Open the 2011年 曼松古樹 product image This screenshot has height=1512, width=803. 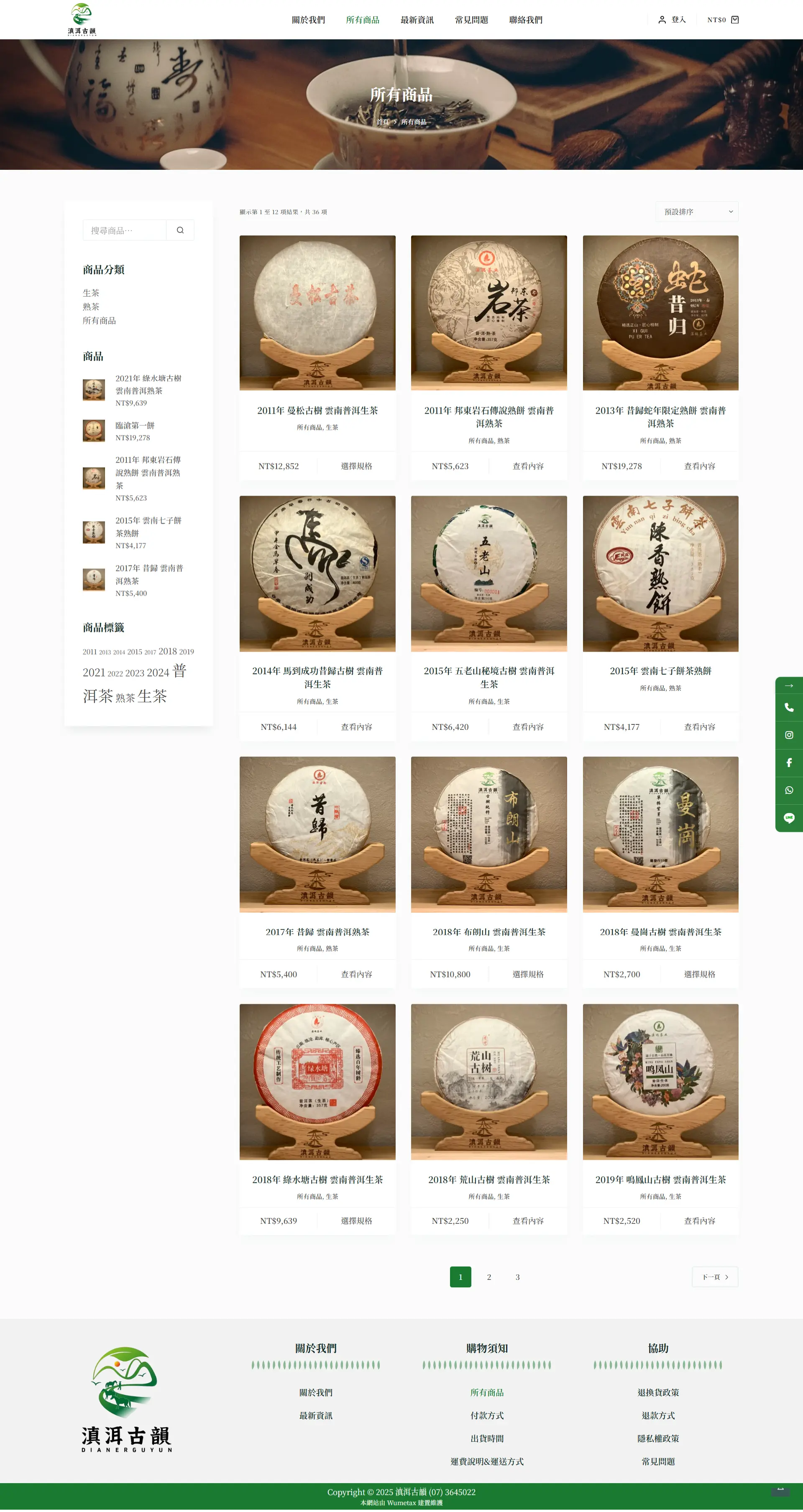[317, 313]
